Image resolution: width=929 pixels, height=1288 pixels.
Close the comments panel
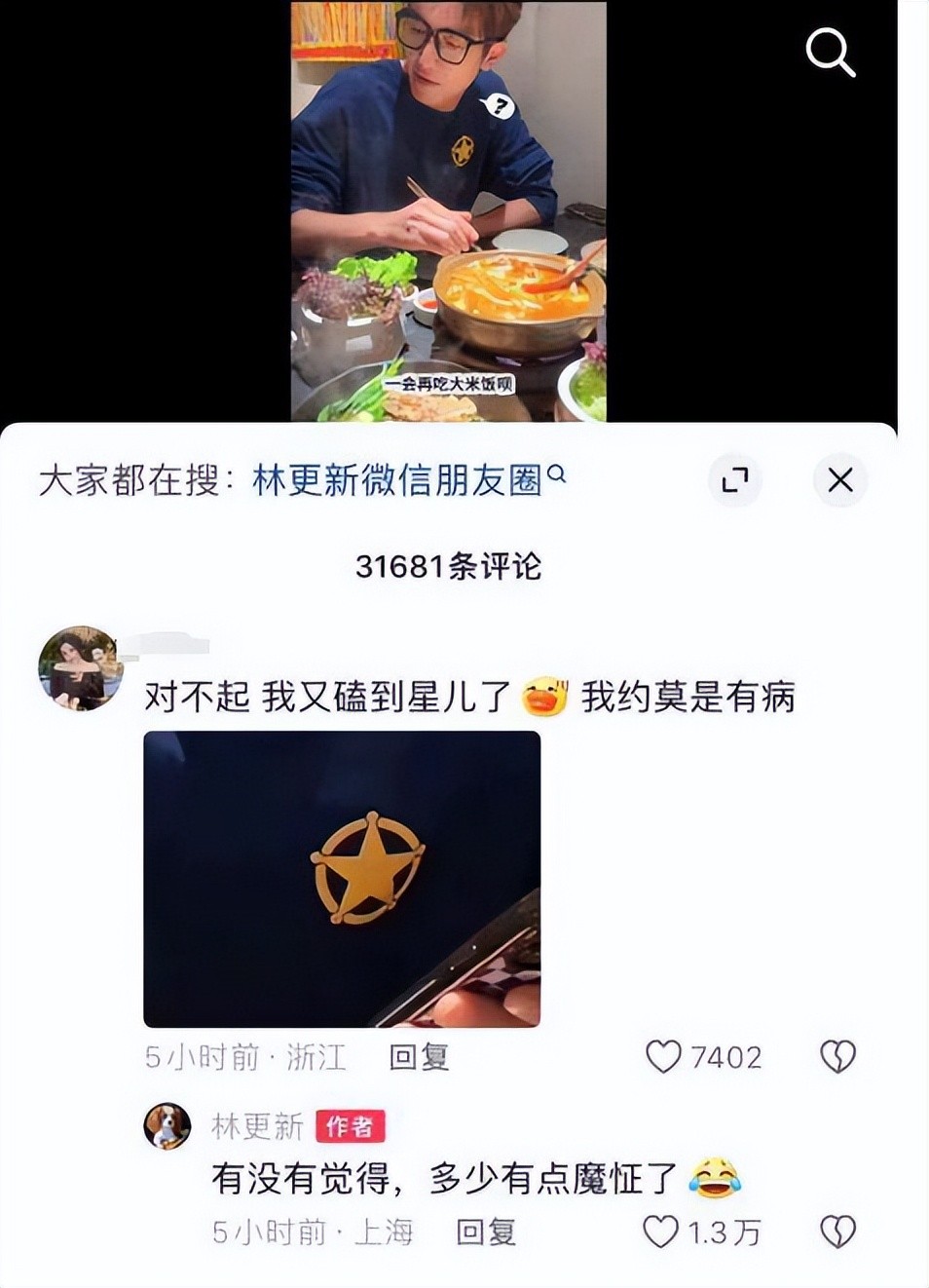point(839,479)
